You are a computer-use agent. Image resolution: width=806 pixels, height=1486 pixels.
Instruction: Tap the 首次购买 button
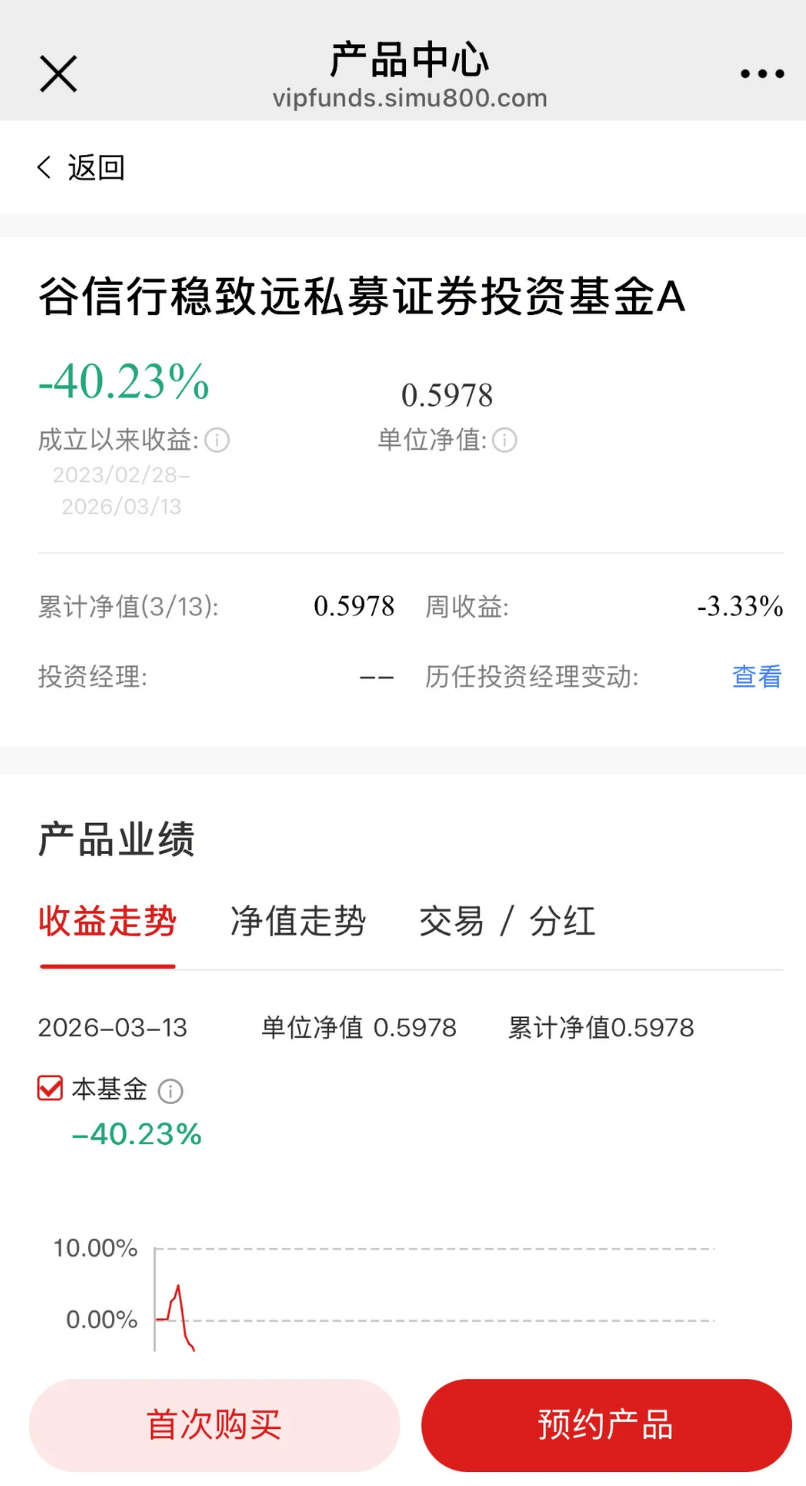click(x=214, y=1425)
